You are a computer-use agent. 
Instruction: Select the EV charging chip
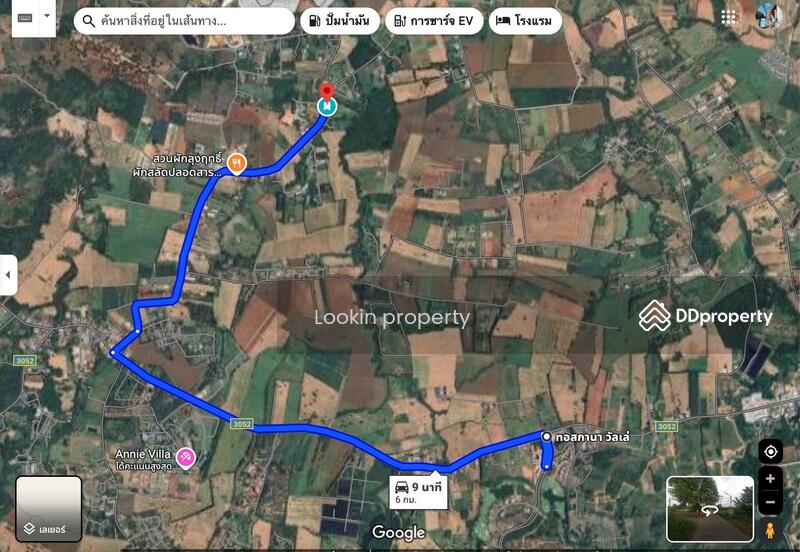(433, 21)
